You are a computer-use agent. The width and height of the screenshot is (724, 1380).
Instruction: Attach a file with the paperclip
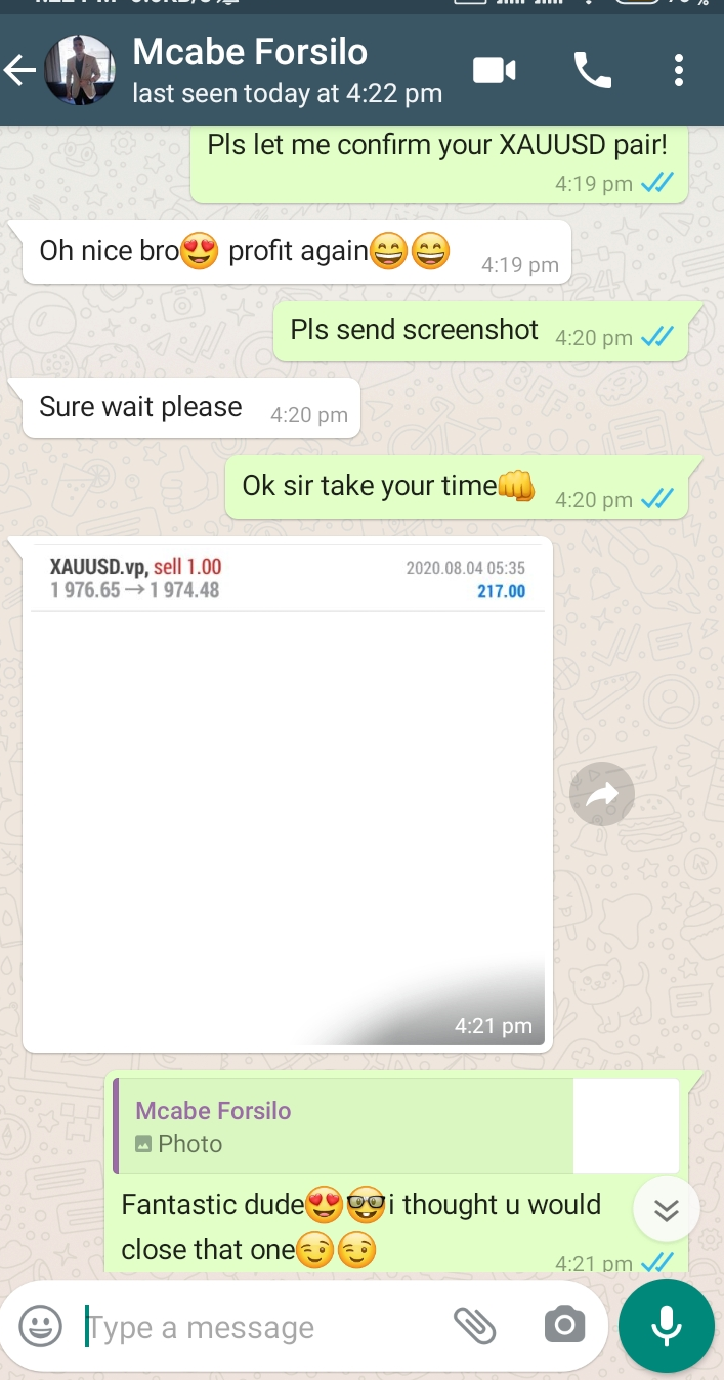[475, 1326]
